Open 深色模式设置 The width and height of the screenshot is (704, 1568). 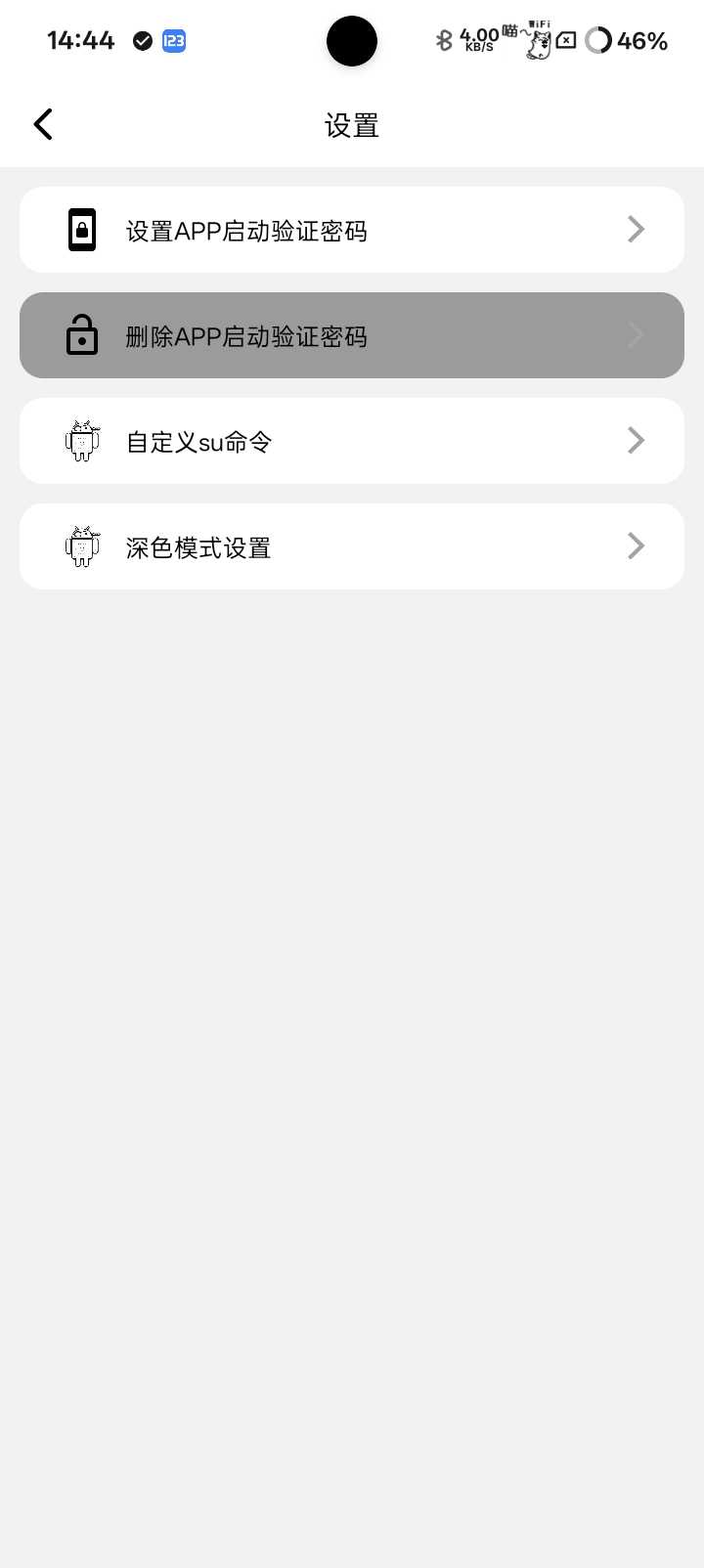point(351,546)
